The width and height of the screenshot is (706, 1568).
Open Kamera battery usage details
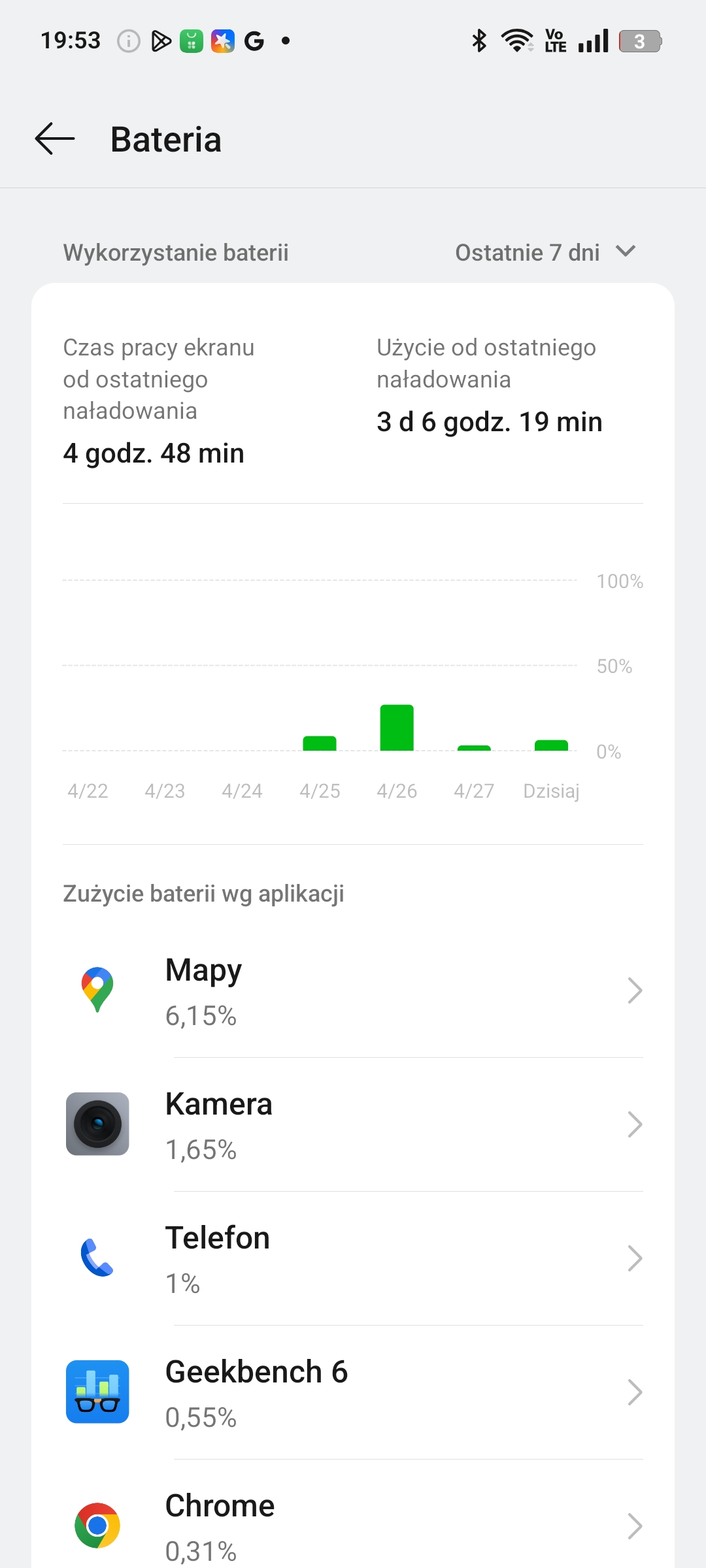pos(353,1124)
